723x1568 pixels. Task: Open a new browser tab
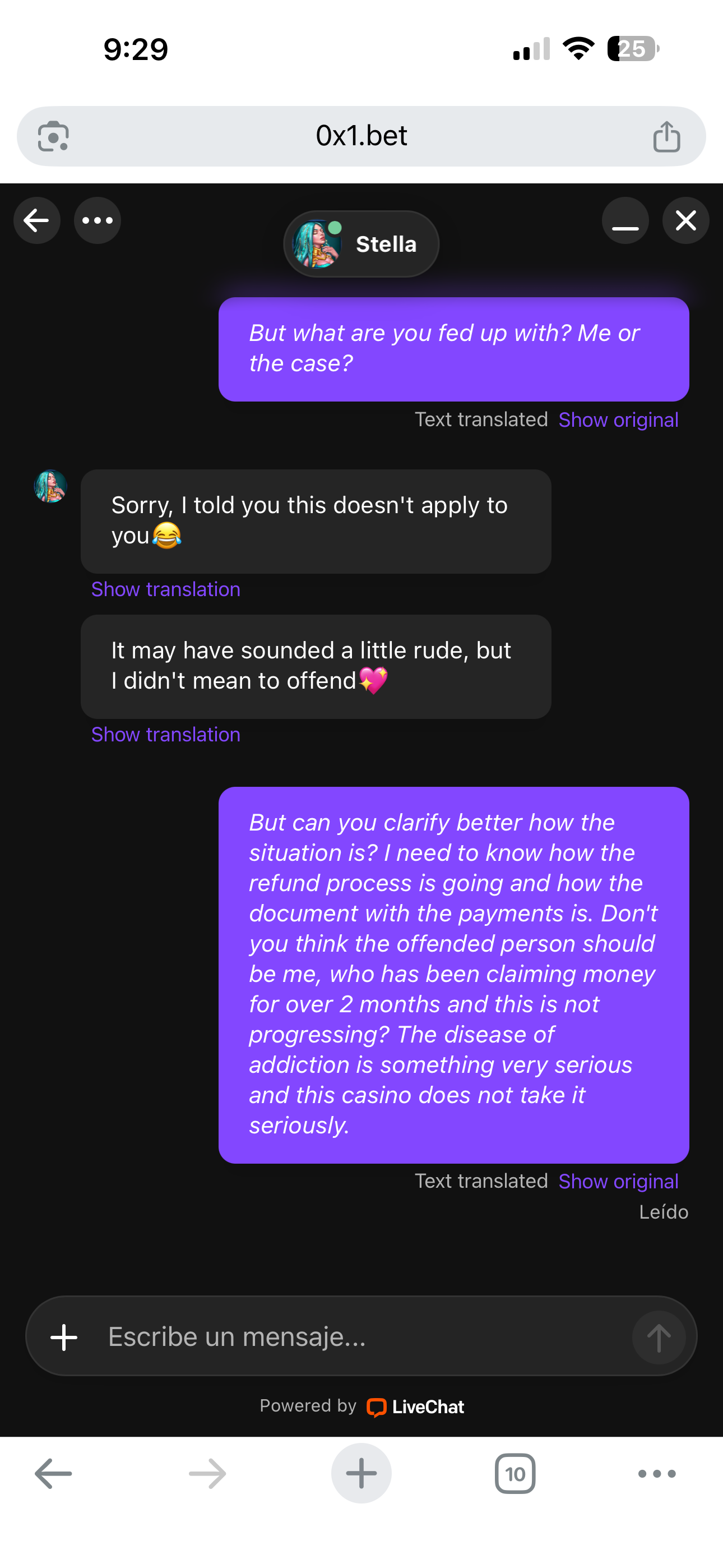point(361,1474)
